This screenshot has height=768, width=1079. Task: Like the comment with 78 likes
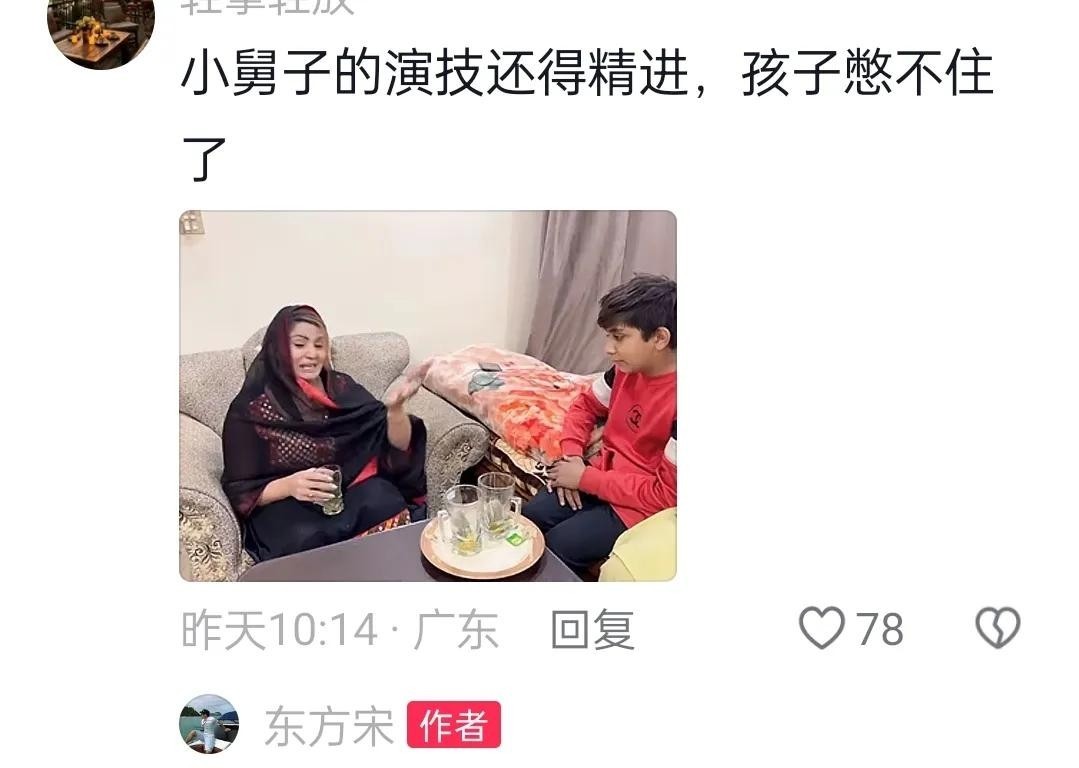pyautogui.click(x=822, y=629)
